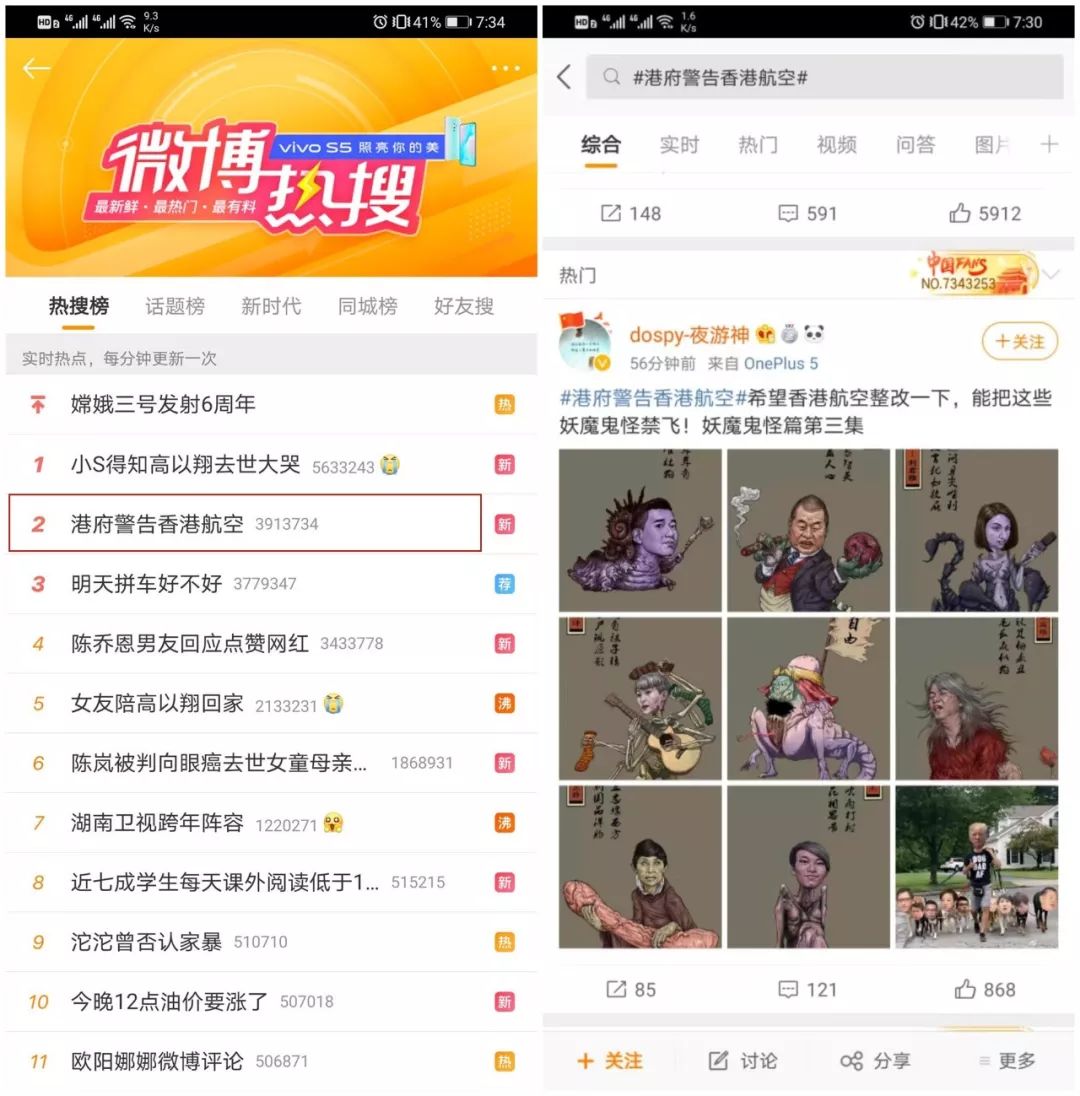Tap 分享 in the bottom bar

click(x=875, y=1061)
